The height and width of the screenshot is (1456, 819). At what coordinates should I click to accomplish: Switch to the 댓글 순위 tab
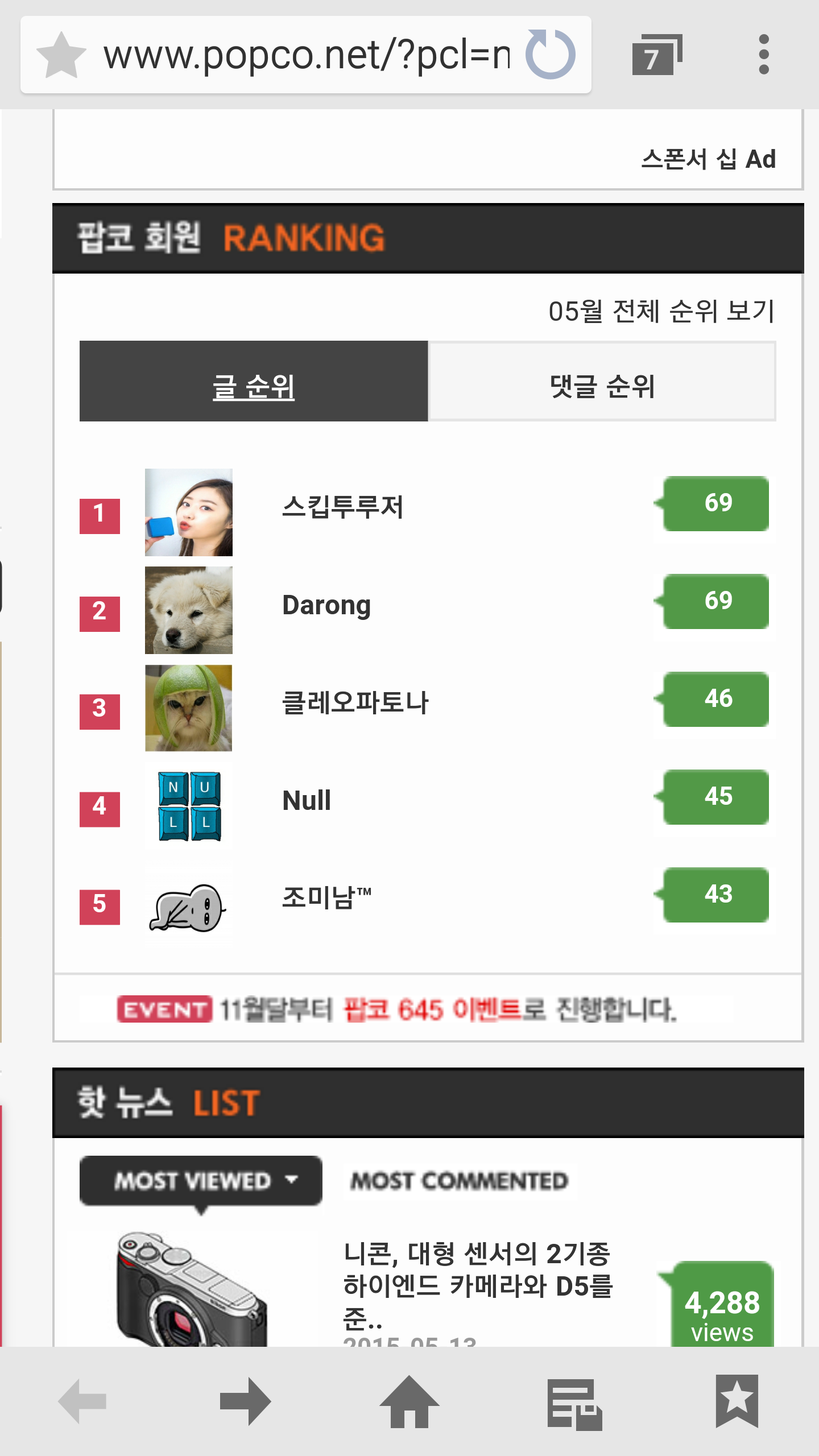click(x=602, y=387)
